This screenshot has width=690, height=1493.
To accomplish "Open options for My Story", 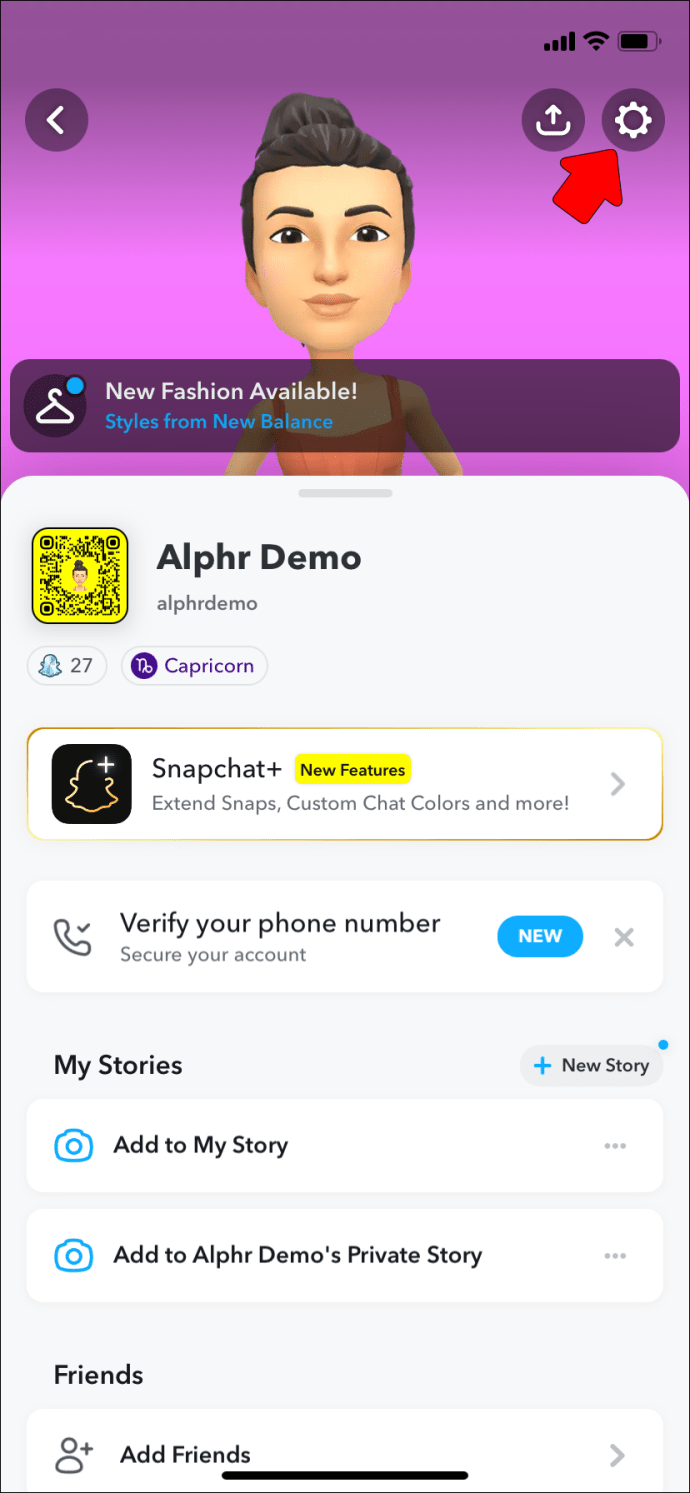I will (615, 1146).
